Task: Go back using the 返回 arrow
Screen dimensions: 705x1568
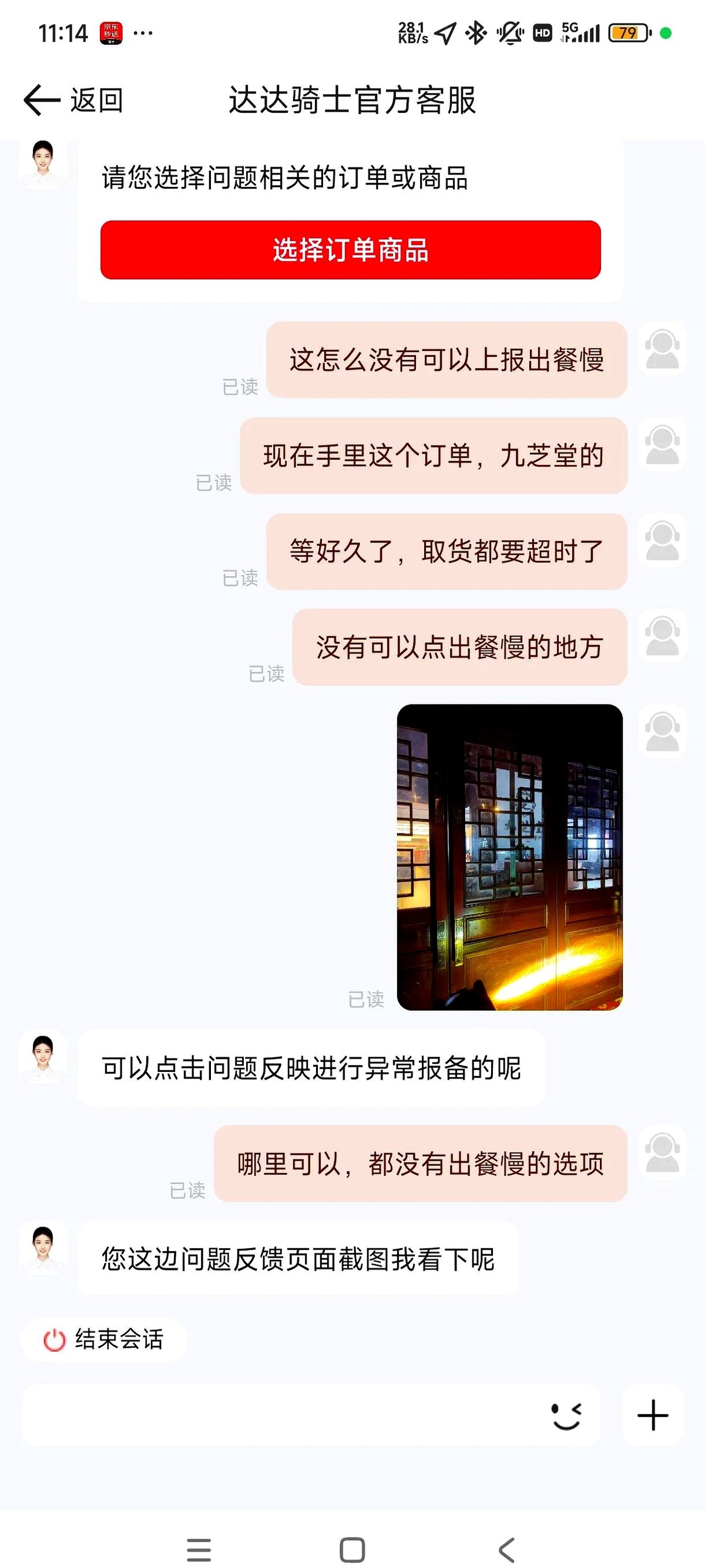Action: click(x=73, y=100)
